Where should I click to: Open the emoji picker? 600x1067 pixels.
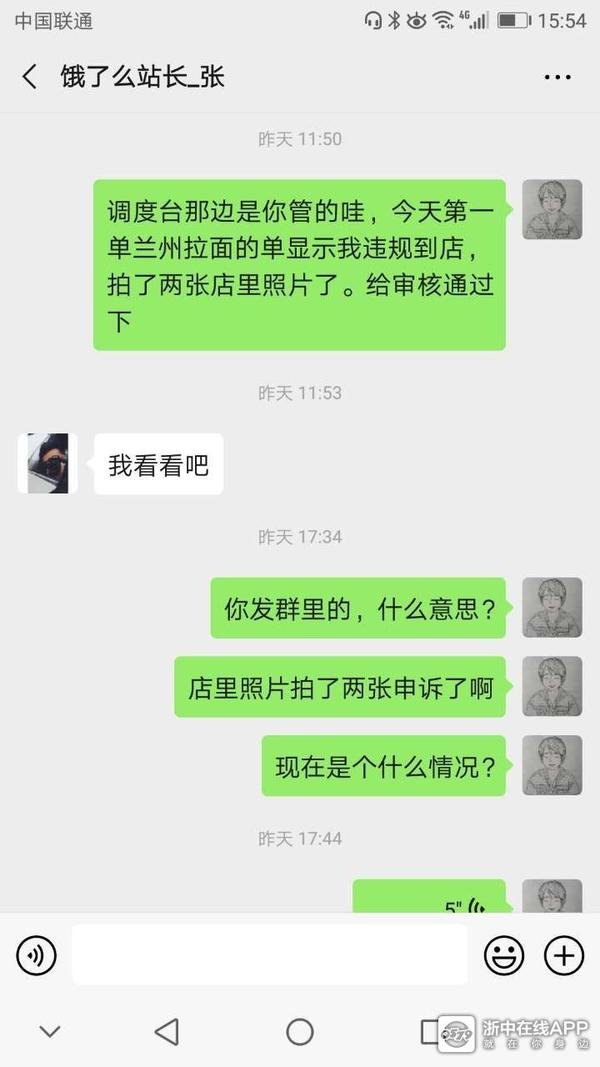click(x=504, y=956)
